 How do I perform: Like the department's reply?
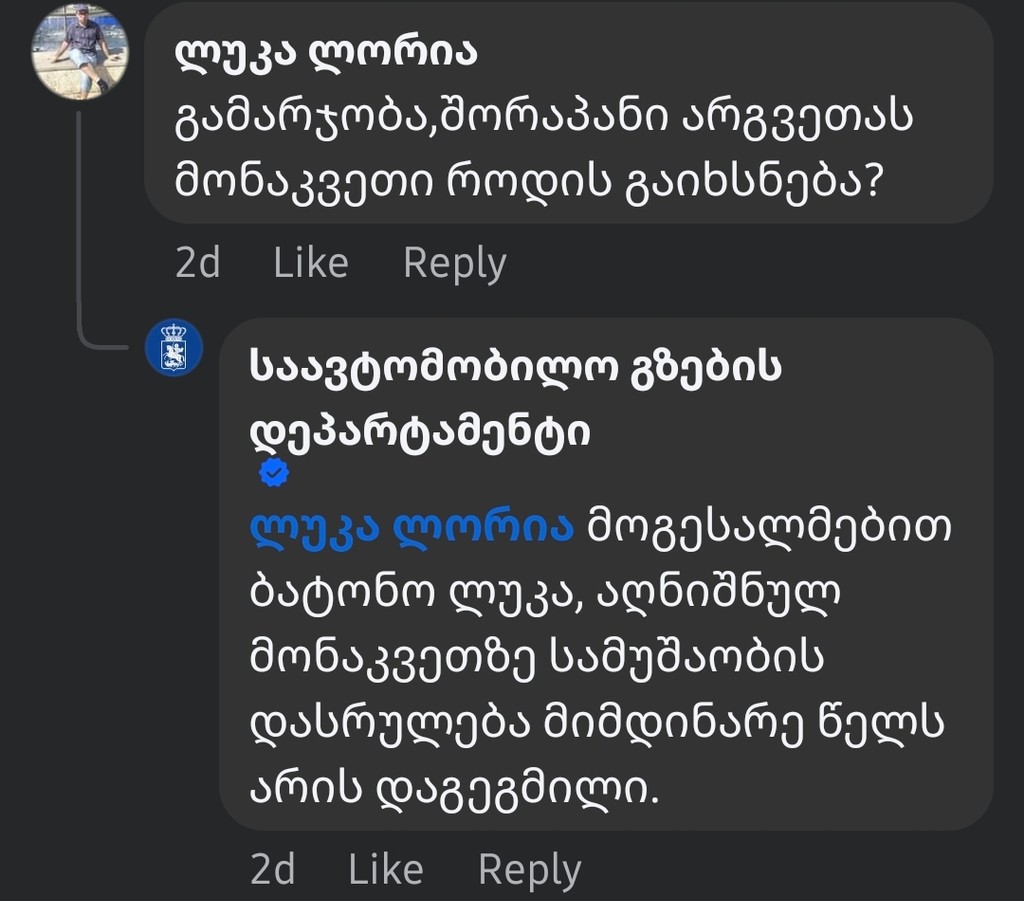[x=386, y=870]
